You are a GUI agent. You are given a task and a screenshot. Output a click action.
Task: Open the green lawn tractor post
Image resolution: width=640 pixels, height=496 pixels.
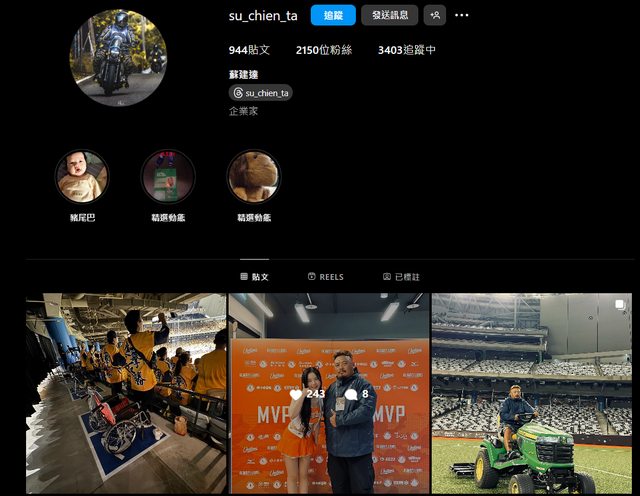pos(531,393)
